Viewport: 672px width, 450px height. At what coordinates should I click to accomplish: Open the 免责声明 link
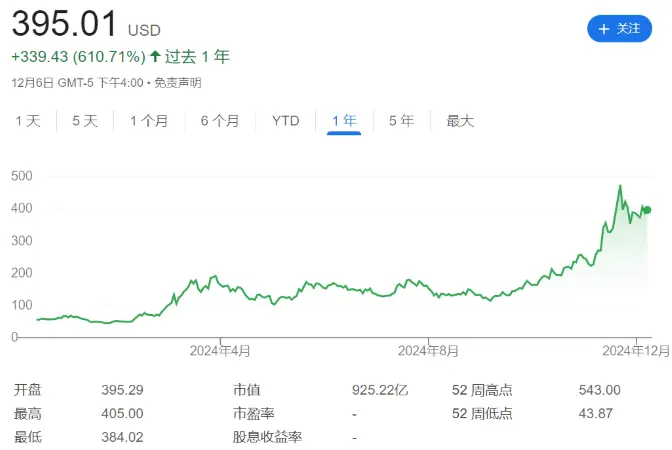point(177,83)
